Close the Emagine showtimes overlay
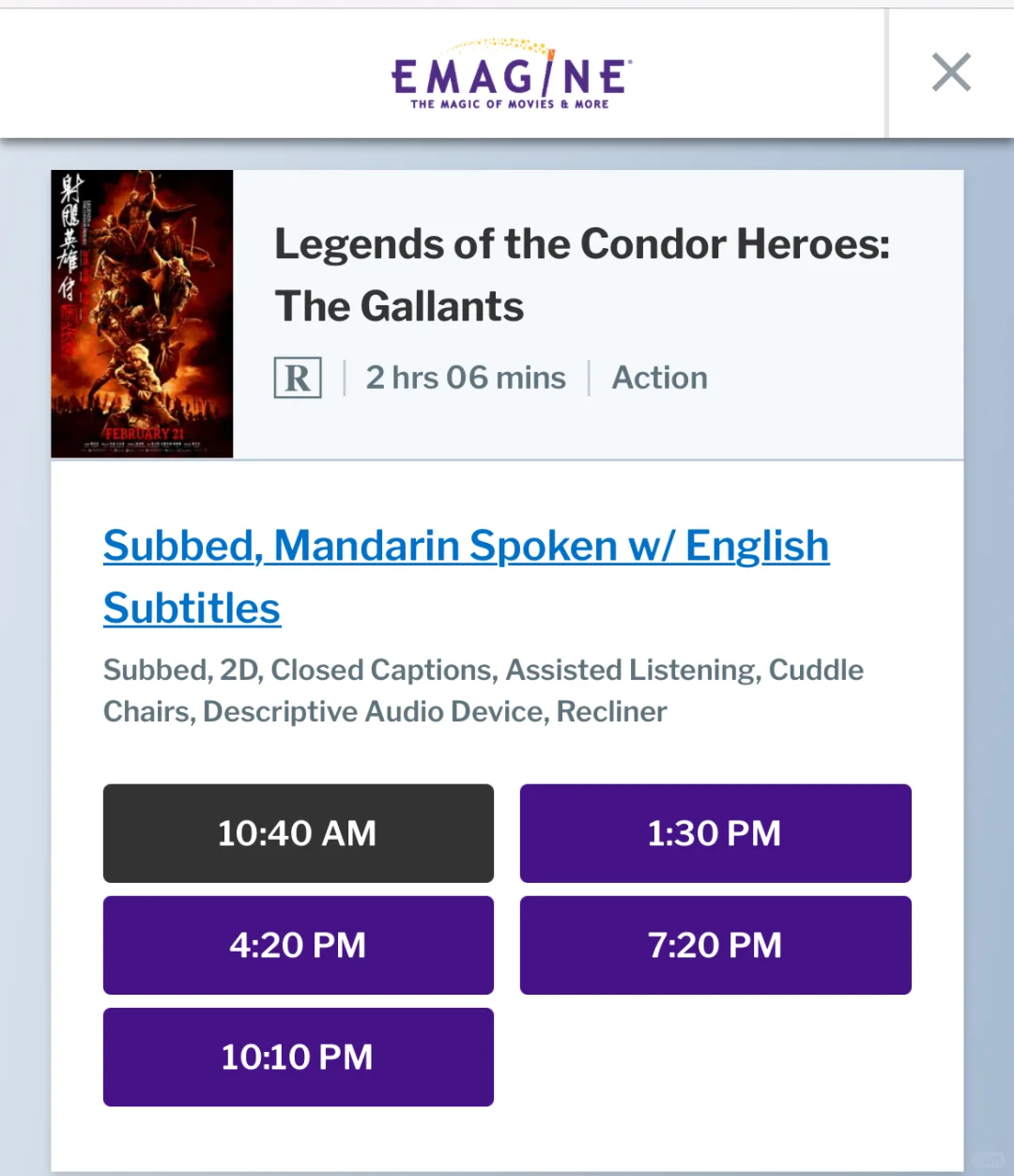The width and height of the screenshot is (1014, 1176). tap(950, 72)
